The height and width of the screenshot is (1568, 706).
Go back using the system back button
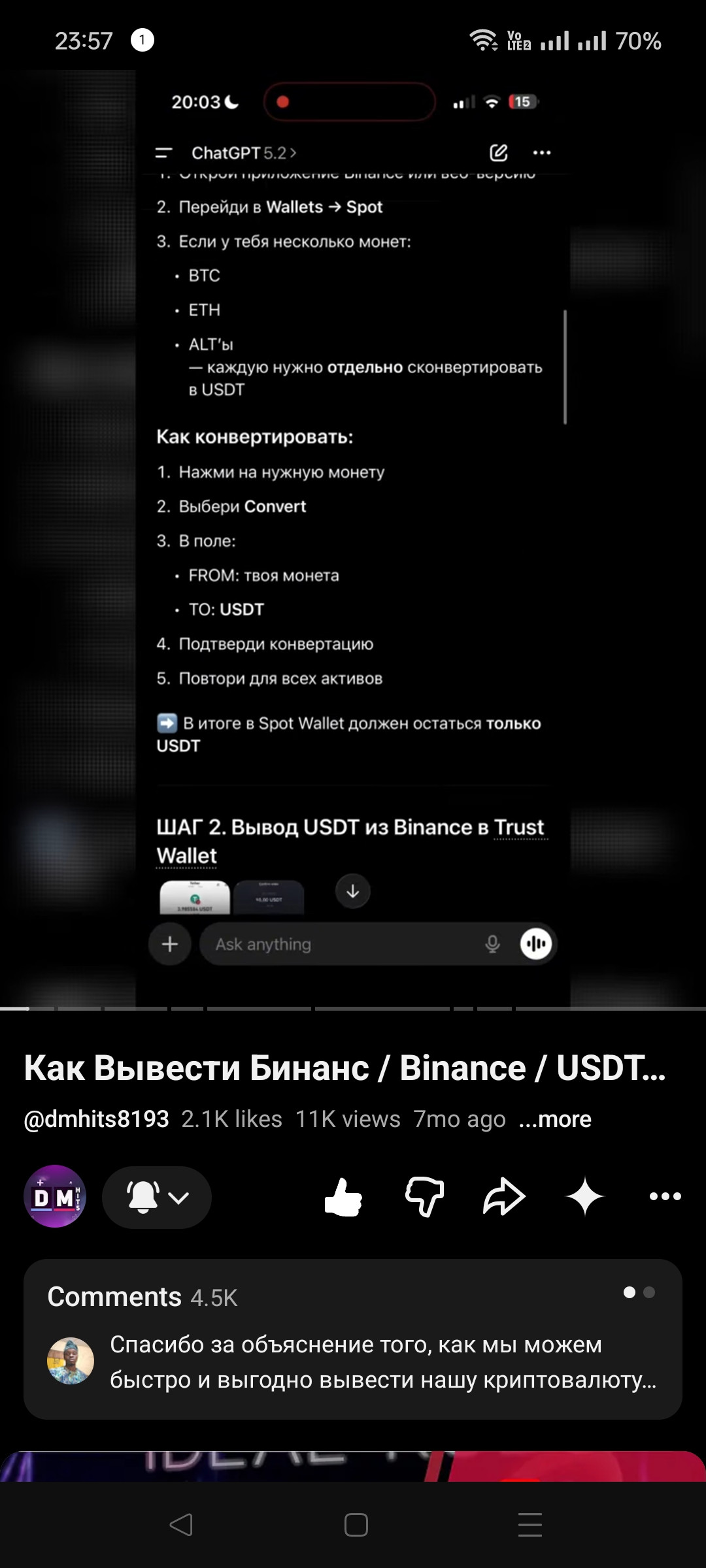point(180,1525)
